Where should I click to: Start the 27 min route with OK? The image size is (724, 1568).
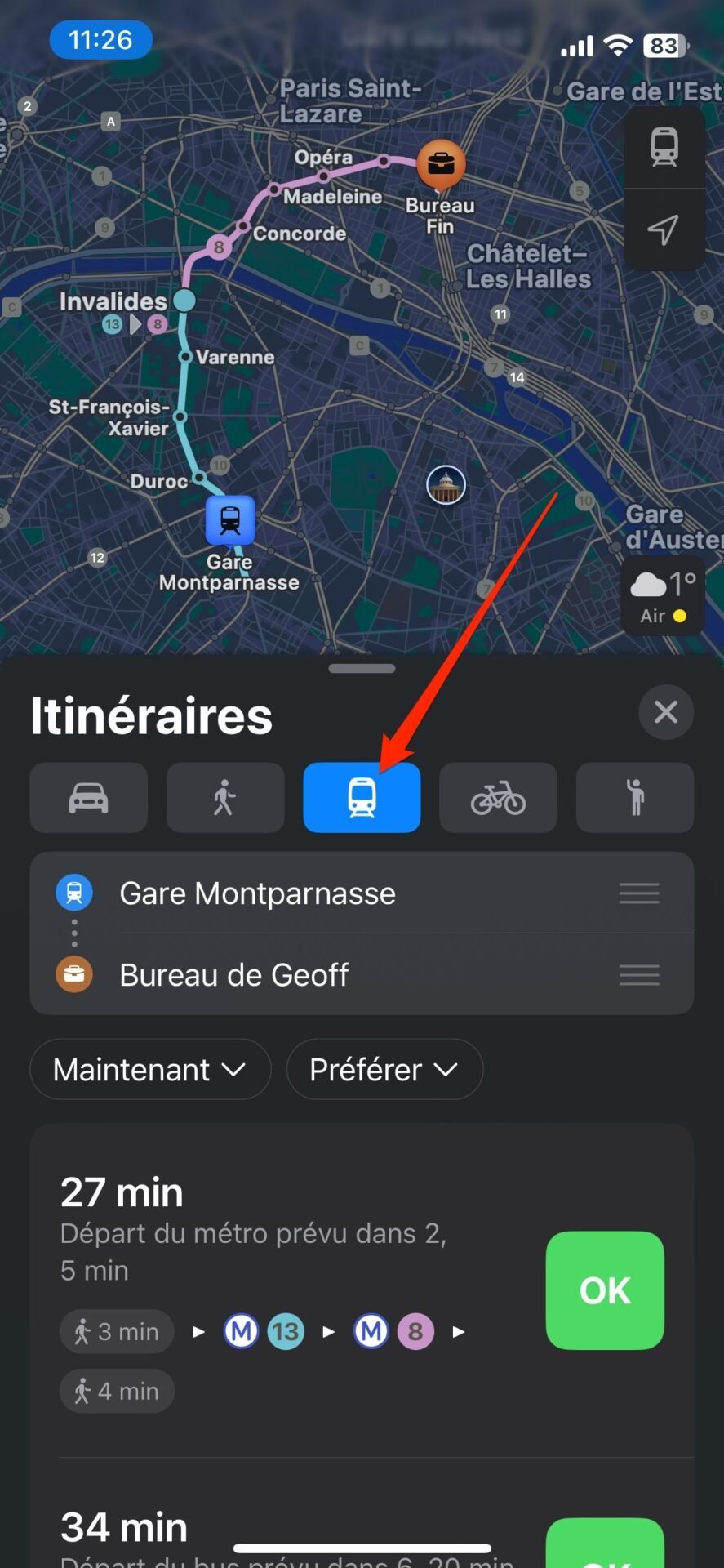(605, 1290)
